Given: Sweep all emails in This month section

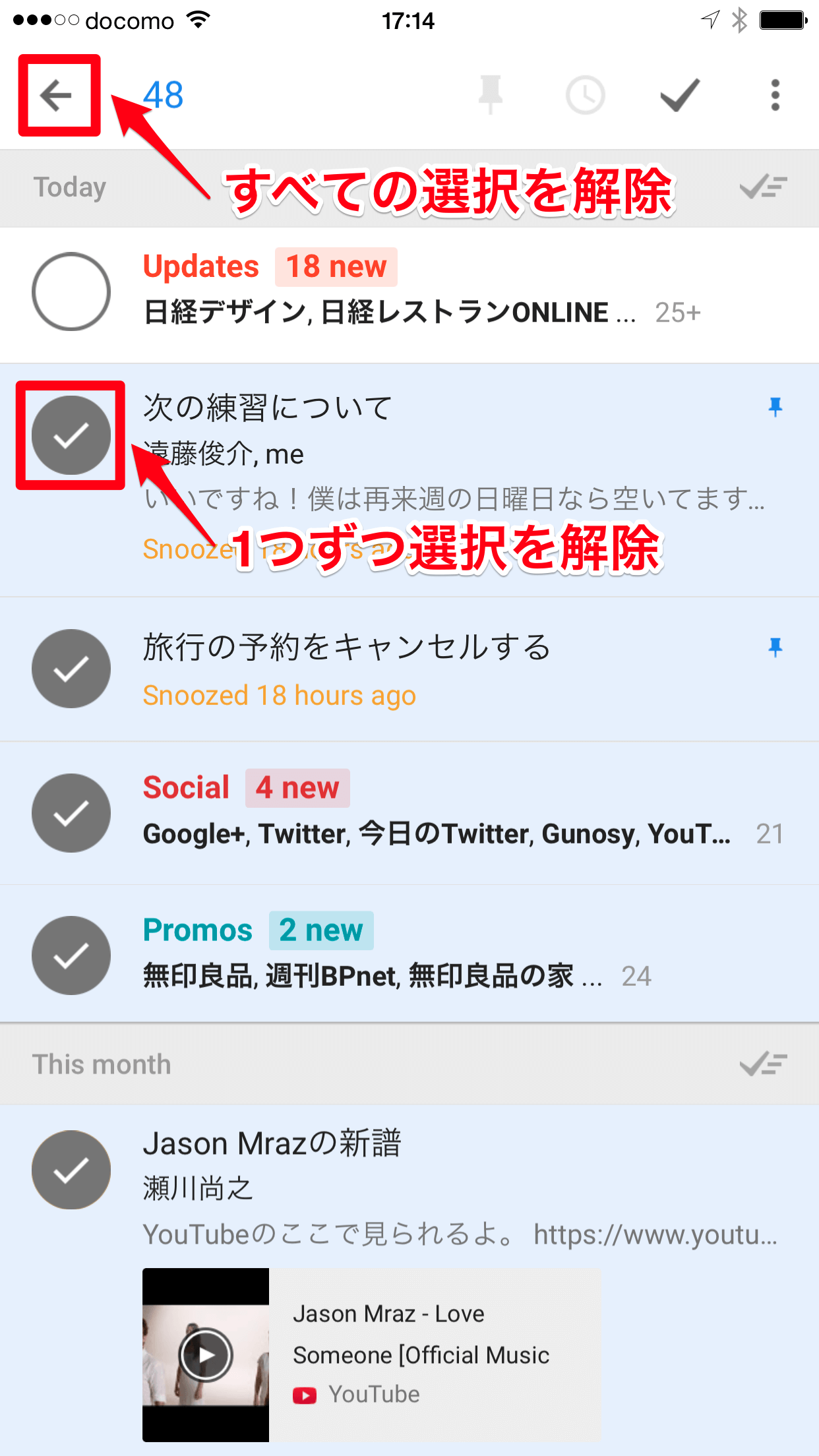Looking at the screenshot, I should (763, 1064).
